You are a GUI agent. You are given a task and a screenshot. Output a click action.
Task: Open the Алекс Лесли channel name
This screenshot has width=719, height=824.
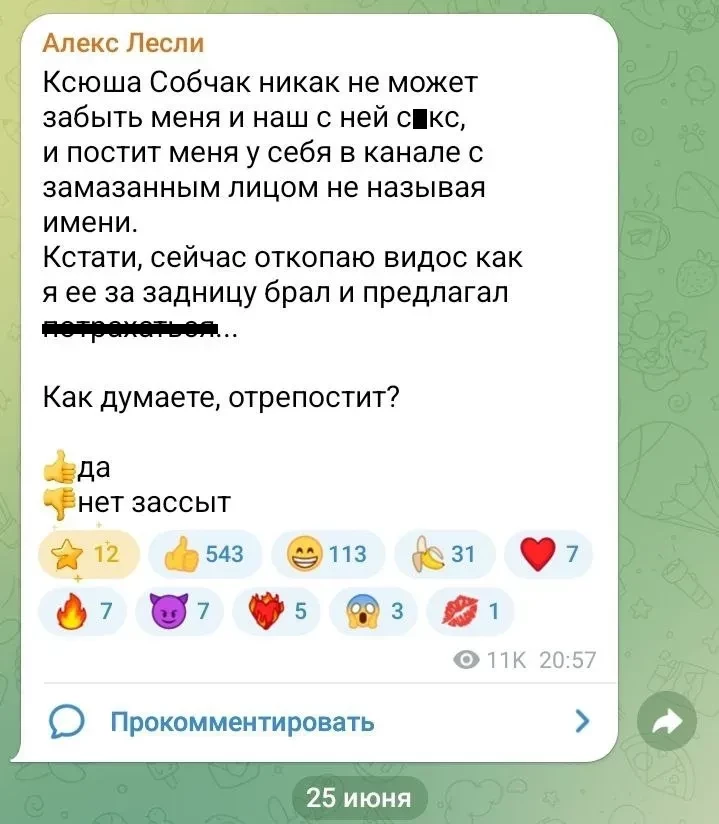click(124, 42)
